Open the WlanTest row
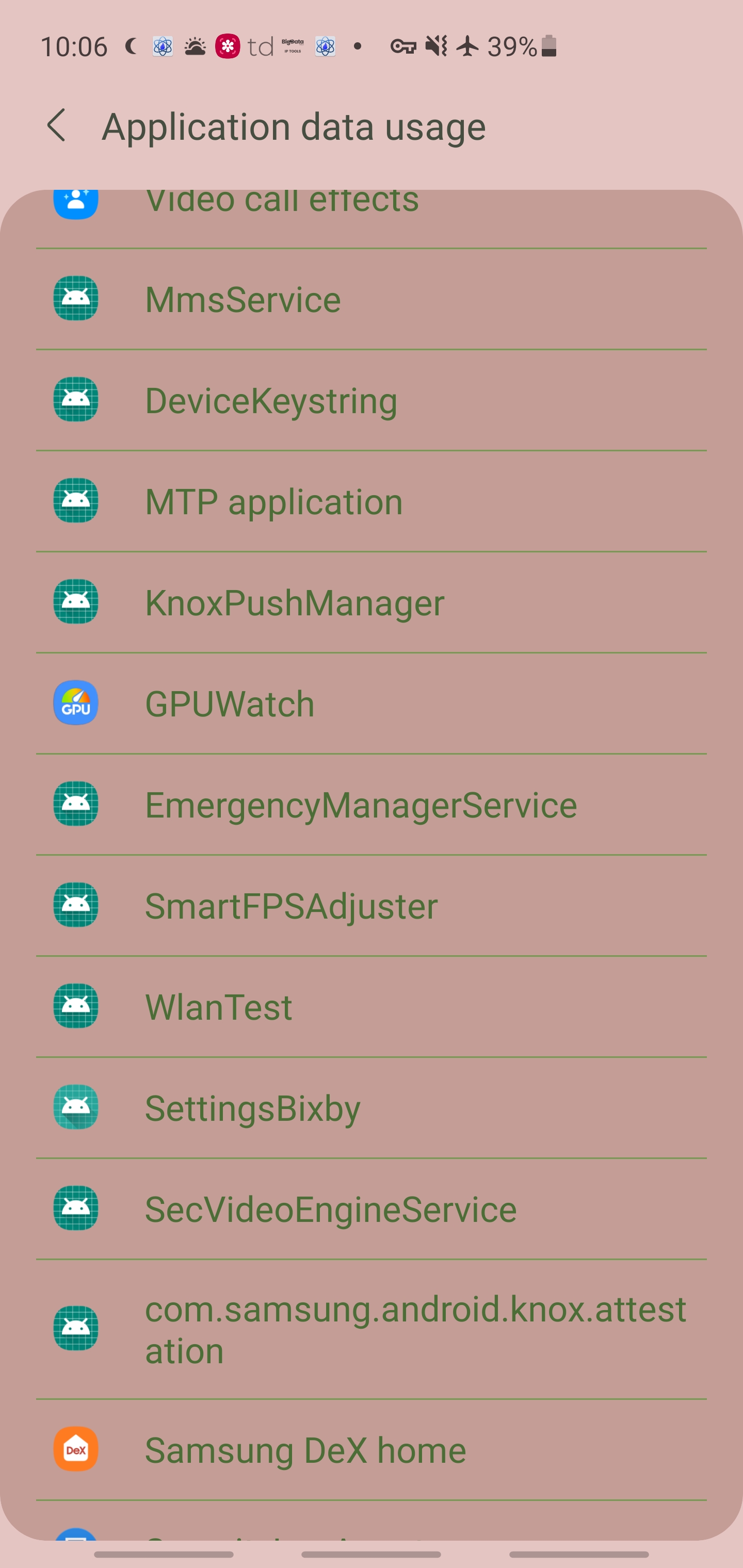The height and width of the screenshot is (1568, 743). pos(370,1007)
